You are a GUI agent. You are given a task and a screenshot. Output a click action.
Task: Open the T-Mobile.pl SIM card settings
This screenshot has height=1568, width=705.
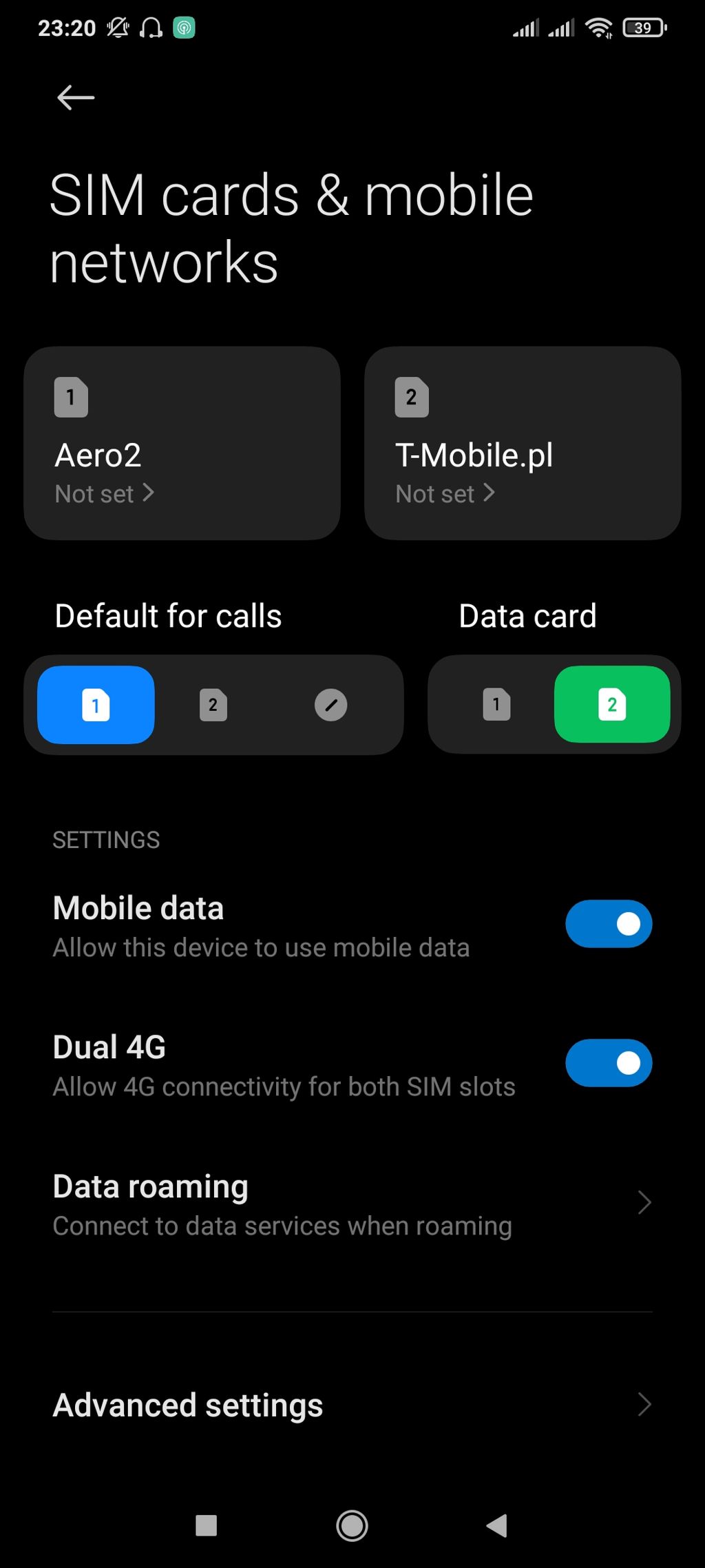tap(522, 443)
